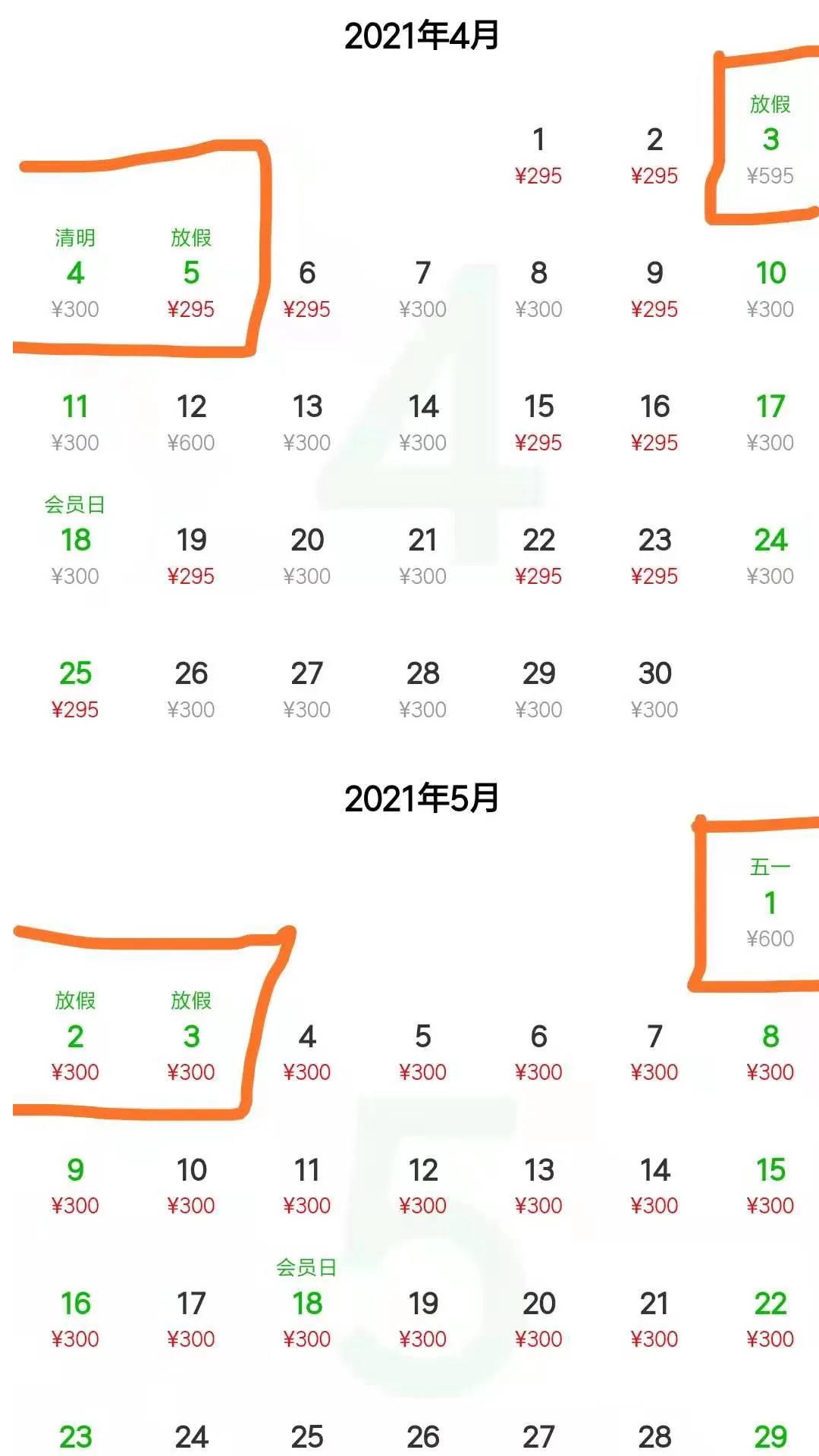819x1456 pixels.
Task: Select May 18 member day
Action: pyautogui.click(x=307, y=1304)
